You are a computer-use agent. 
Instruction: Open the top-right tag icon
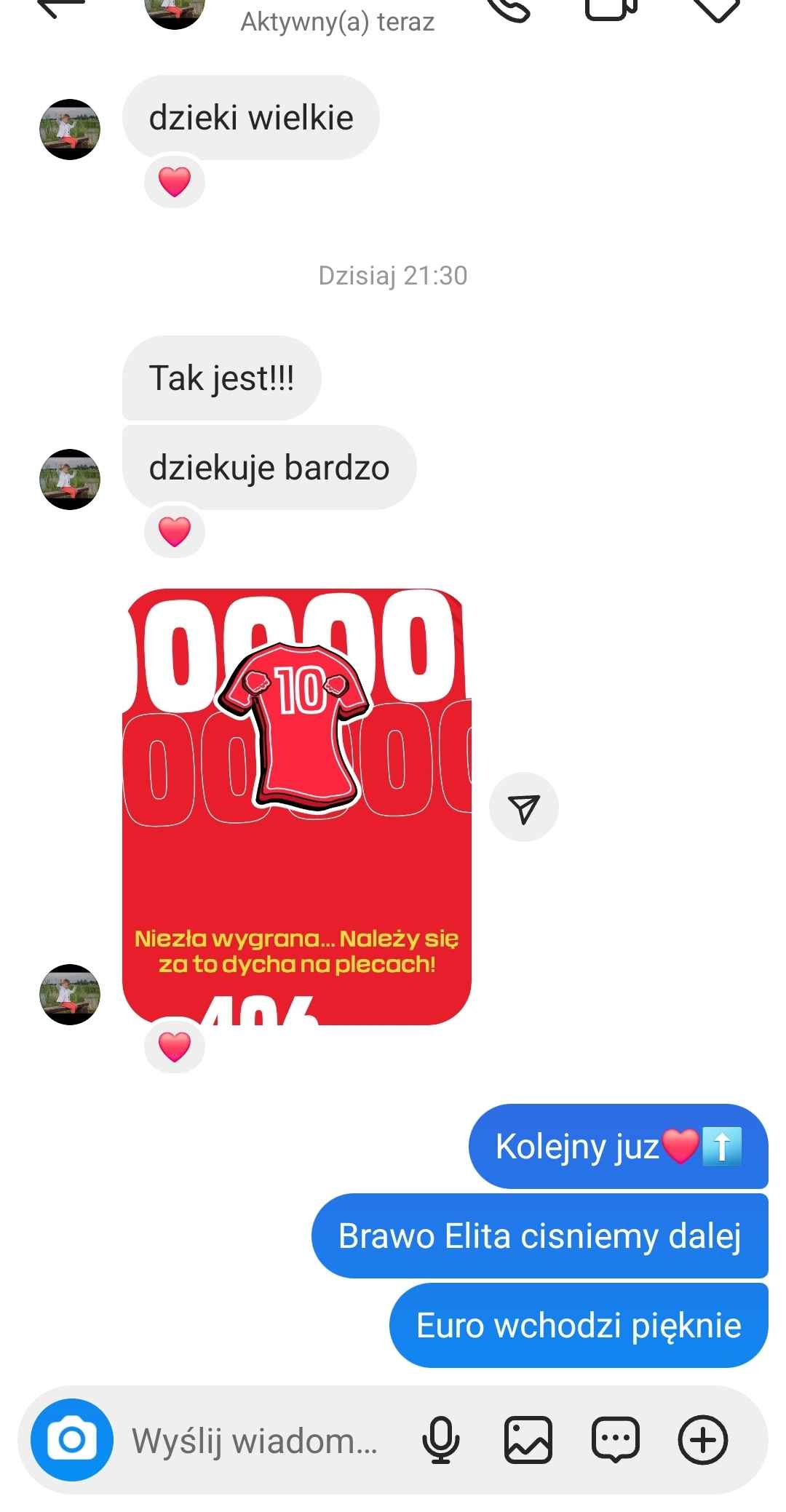tap(717, 9)
